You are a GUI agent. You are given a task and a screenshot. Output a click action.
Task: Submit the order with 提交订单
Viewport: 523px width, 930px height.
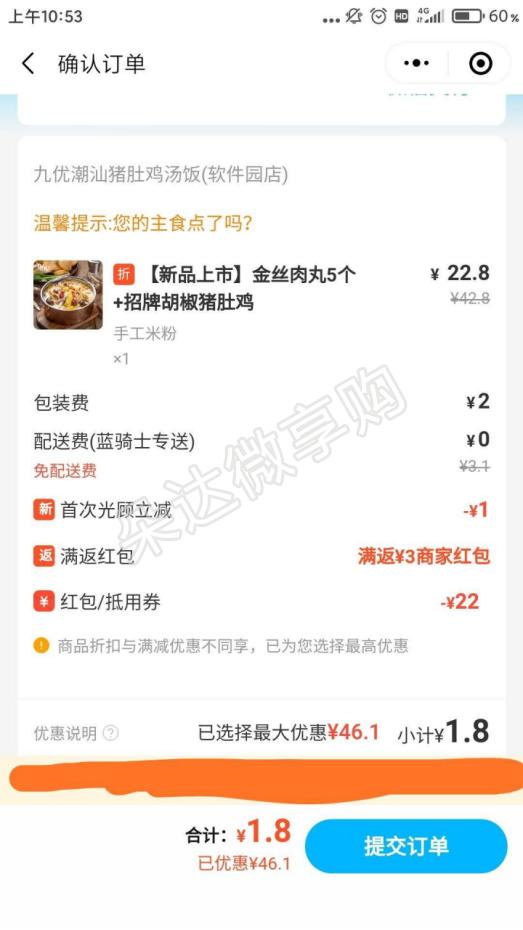coord(406,846)
